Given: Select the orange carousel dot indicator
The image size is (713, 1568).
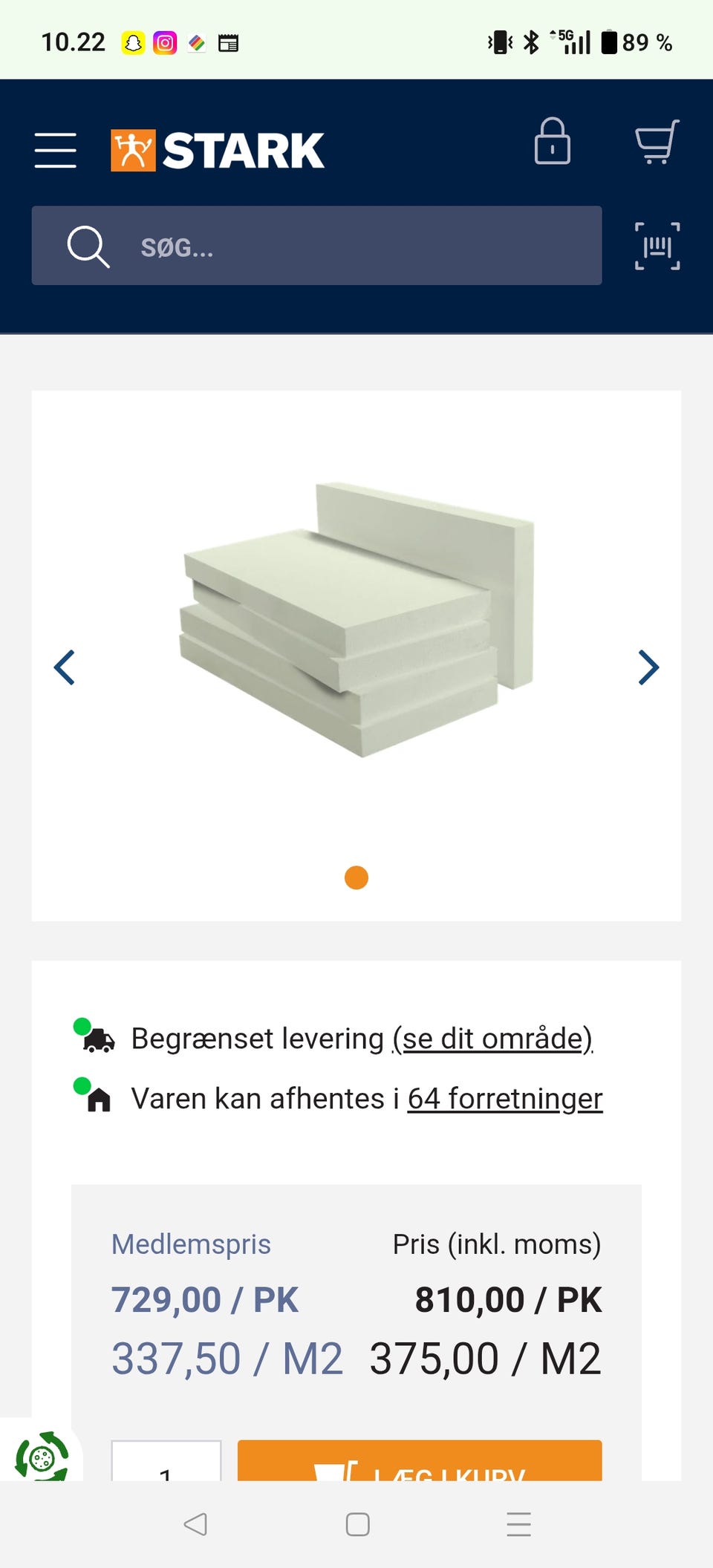Looking at the screenshot, I should (356, 878).
